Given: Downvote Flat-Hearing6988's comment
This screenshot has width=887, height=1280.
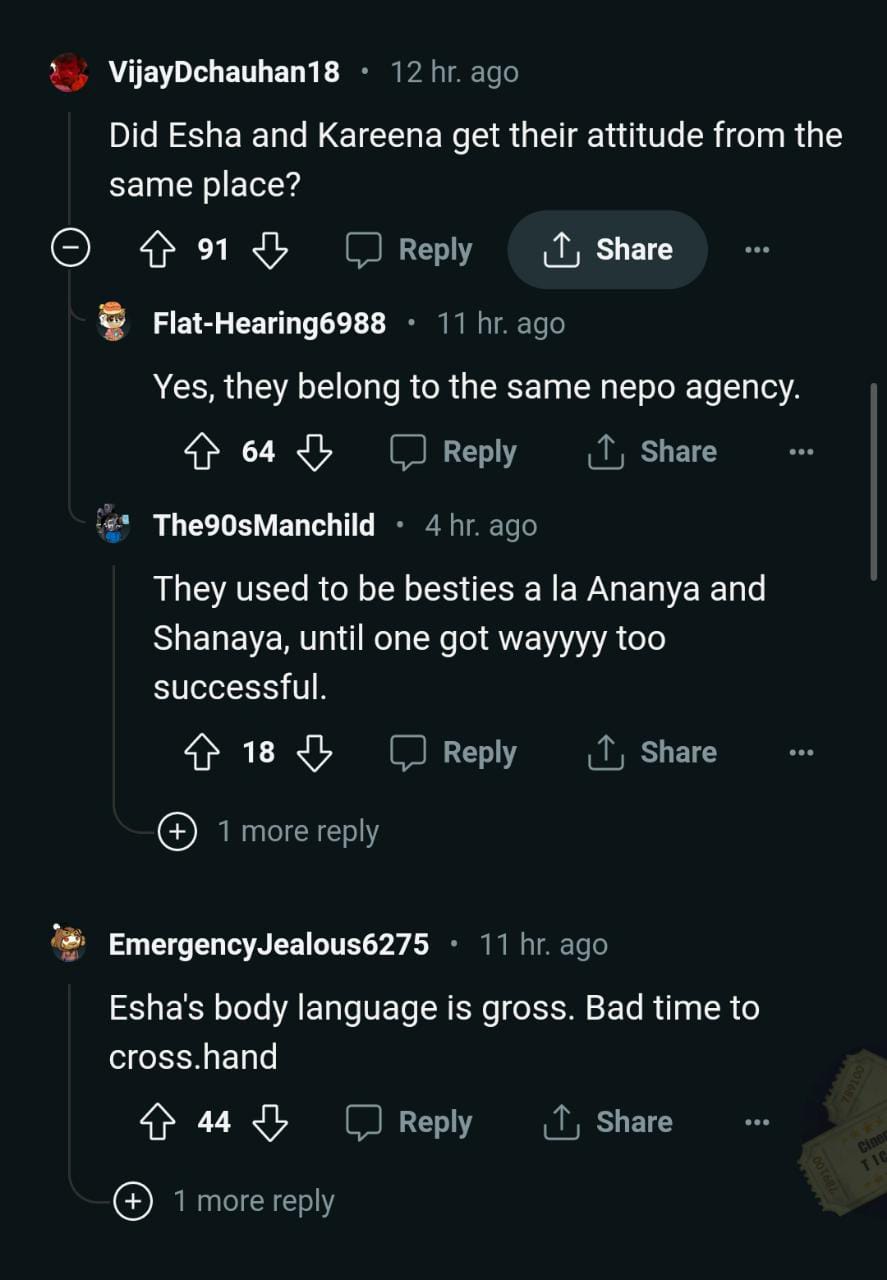Looking at the screenshot, I should pyautogui.click(x=315, y=452).
